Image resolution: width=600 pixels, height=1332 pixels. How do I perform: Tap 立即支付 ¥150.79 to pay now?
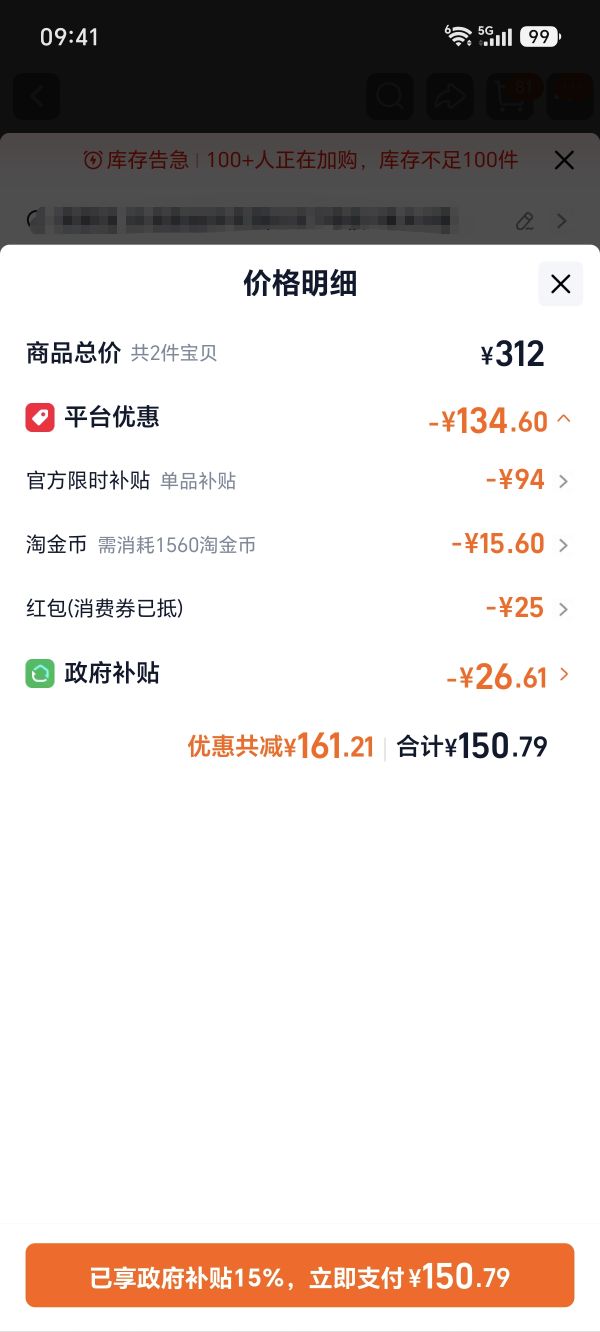(x=300, y=1275)
